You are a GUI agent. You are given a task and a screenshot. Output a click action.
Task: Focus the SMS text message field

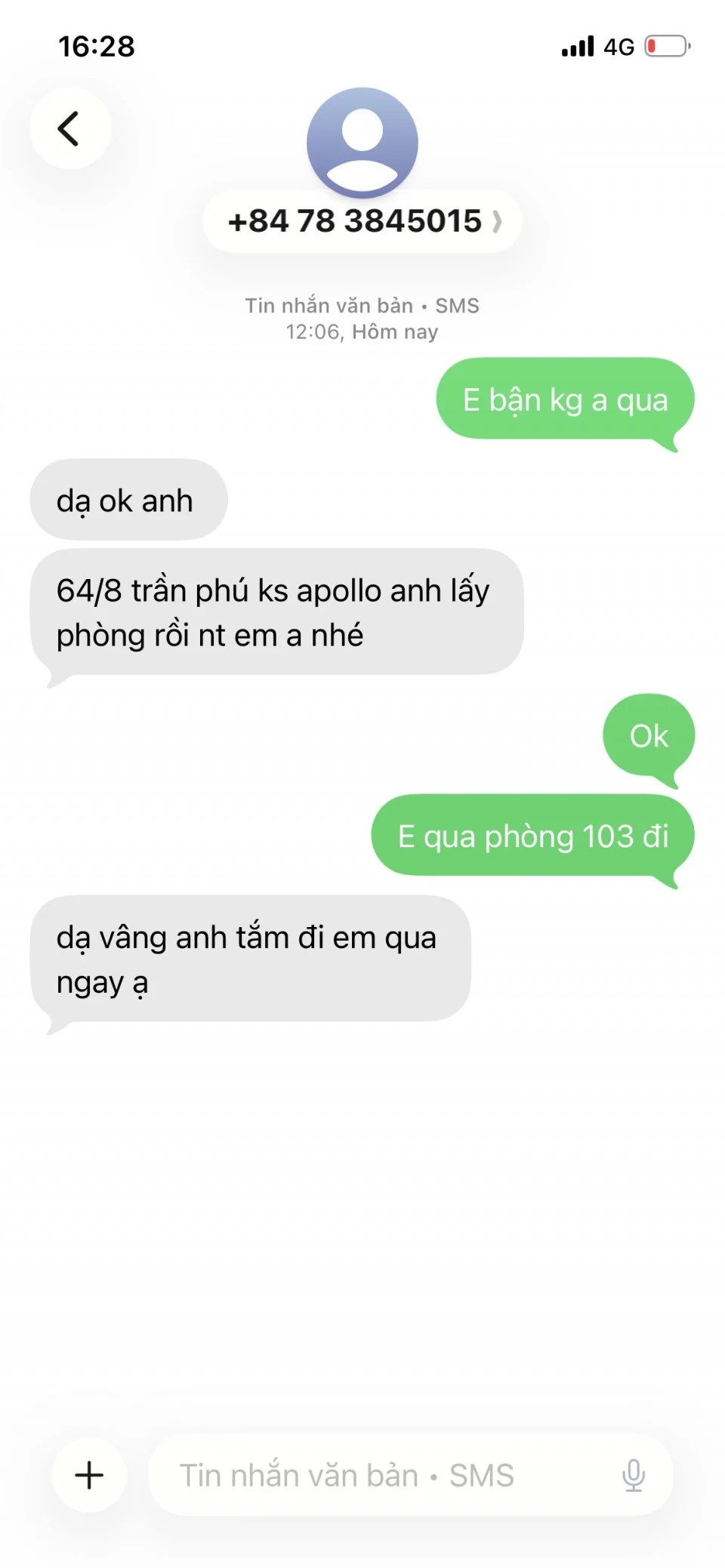pyautogui.click(x=378, y=1474)
